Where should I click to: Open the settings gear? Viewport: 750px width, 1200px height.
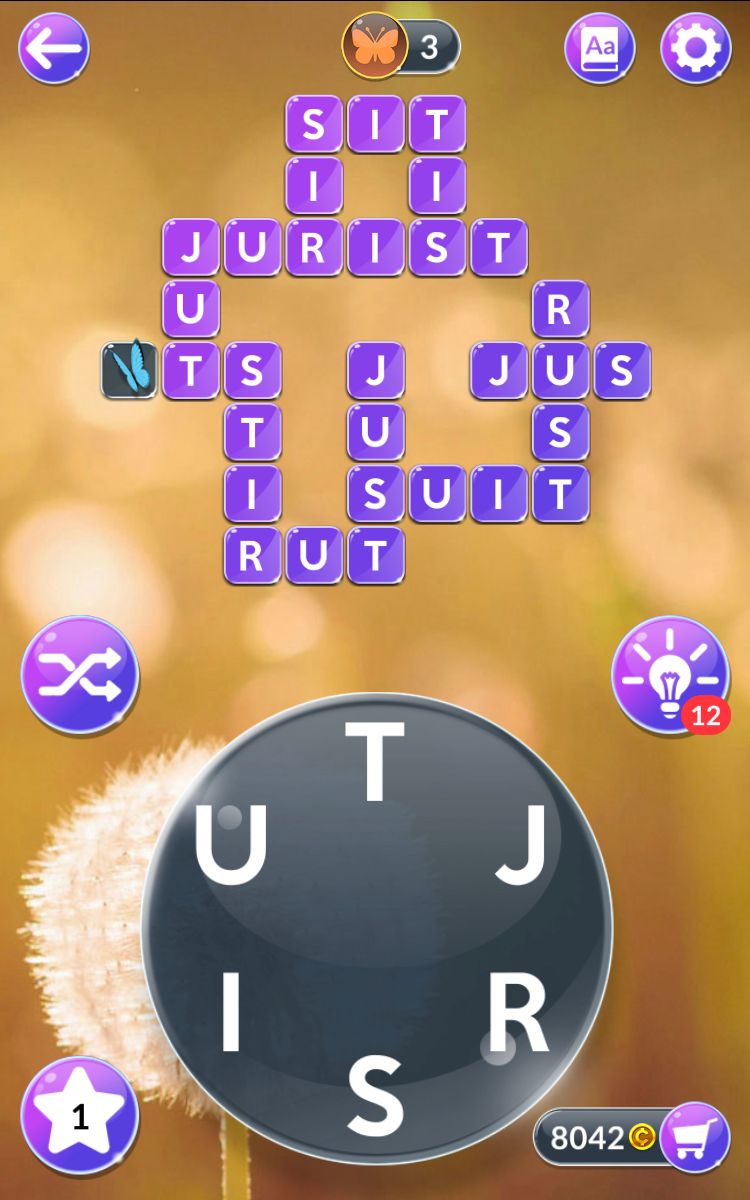695,48
